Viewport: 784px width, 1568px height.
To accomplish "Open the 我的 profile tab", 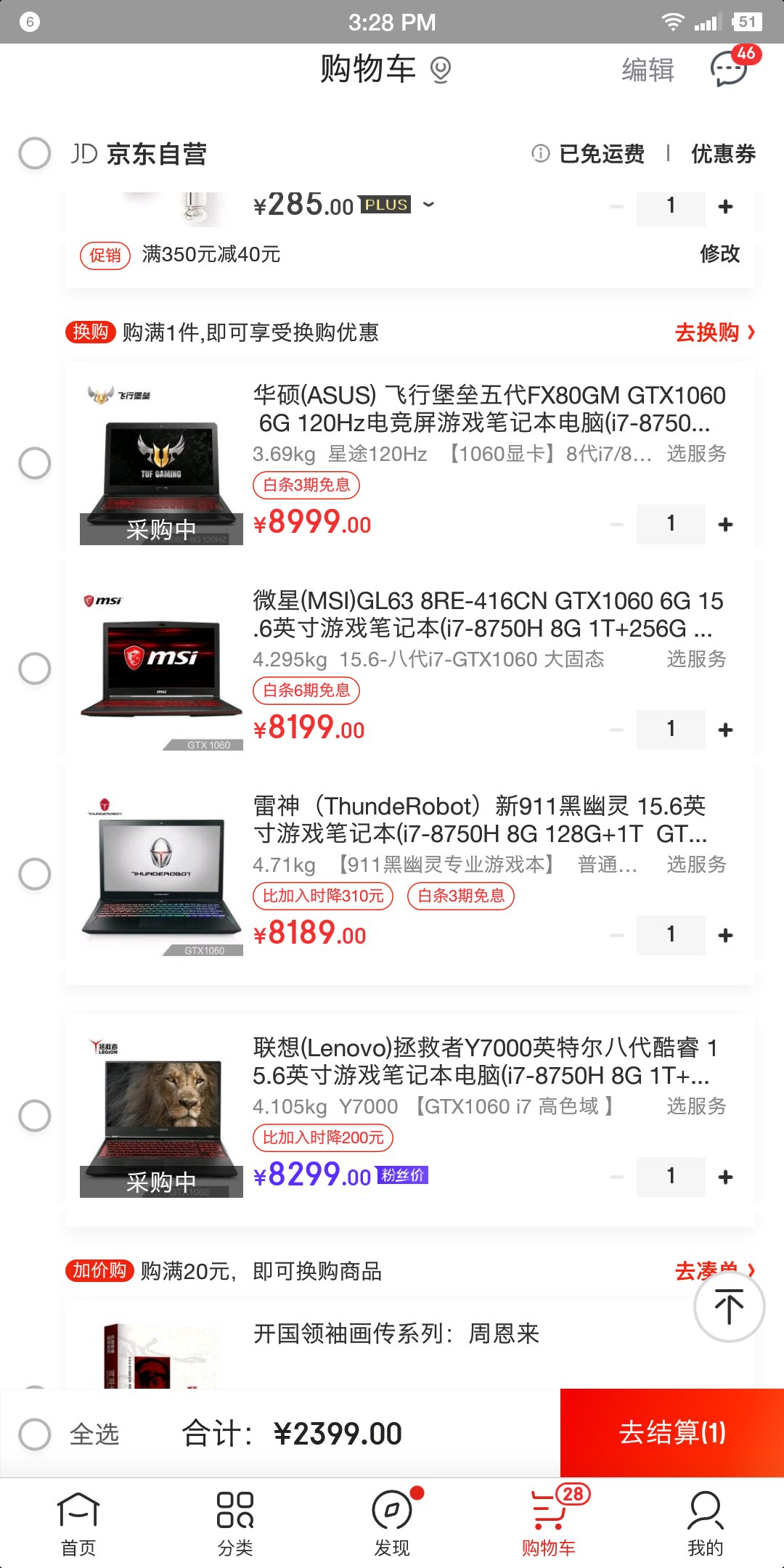I will point(706,1522).
